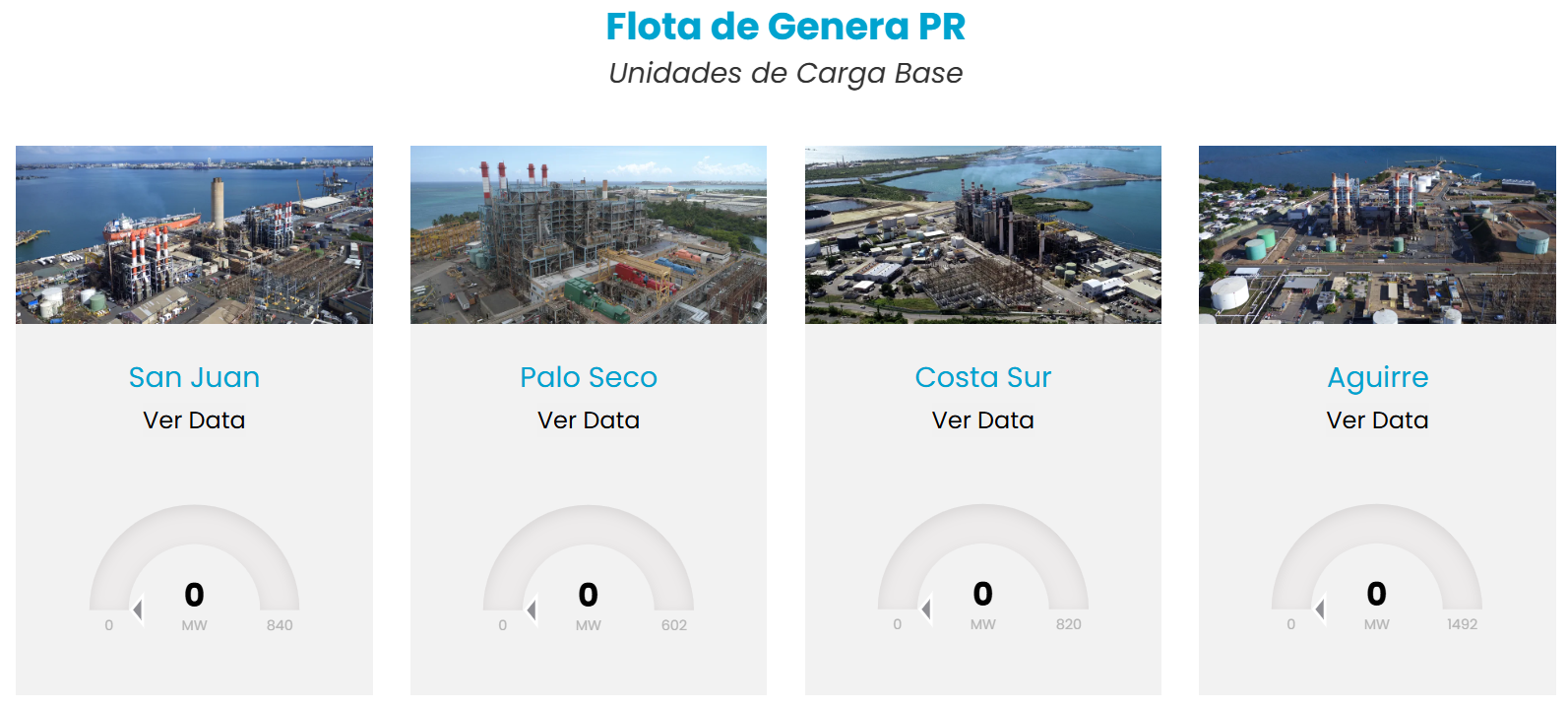
Task: Open the Palo Seco plant title link
Action: click(589, 377)
